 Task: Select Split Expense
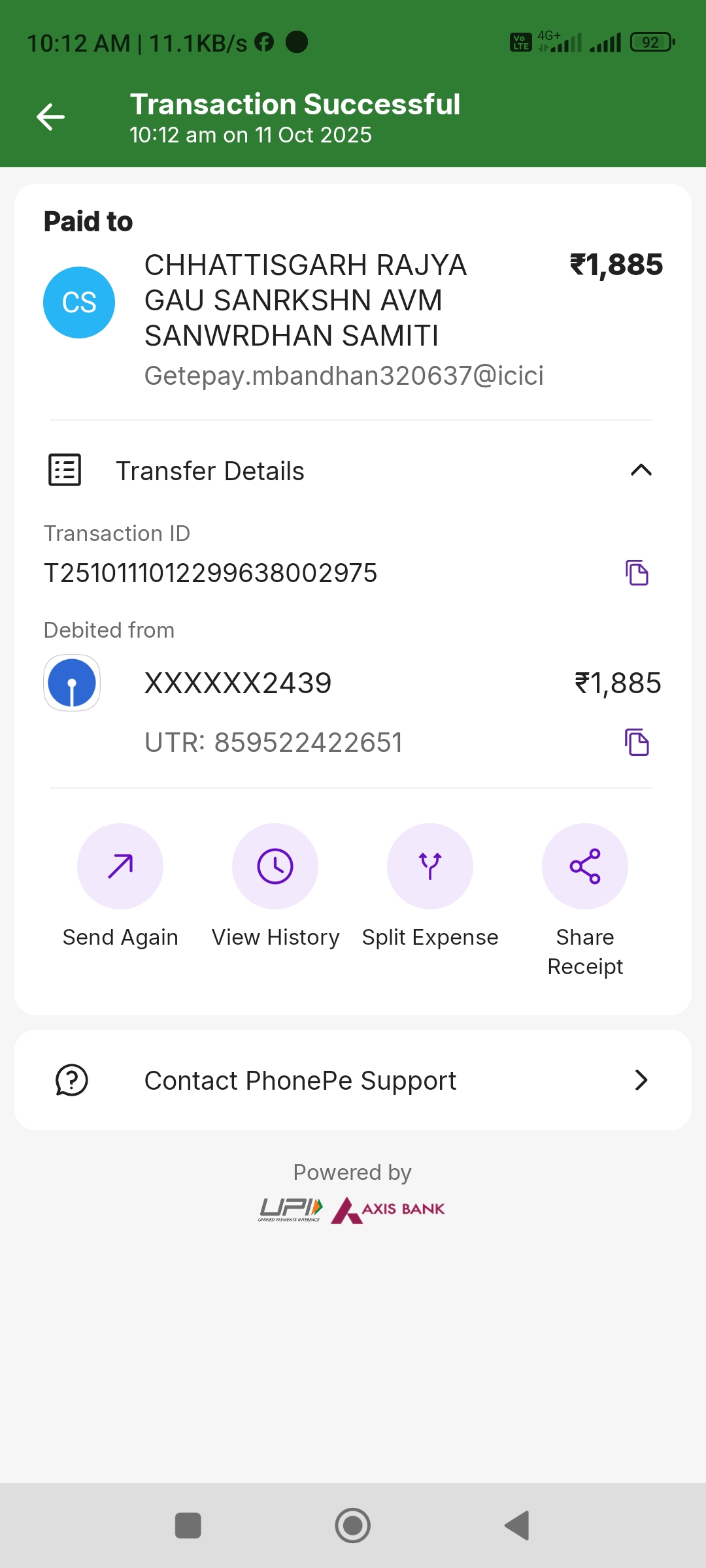(x=430, y=866)
